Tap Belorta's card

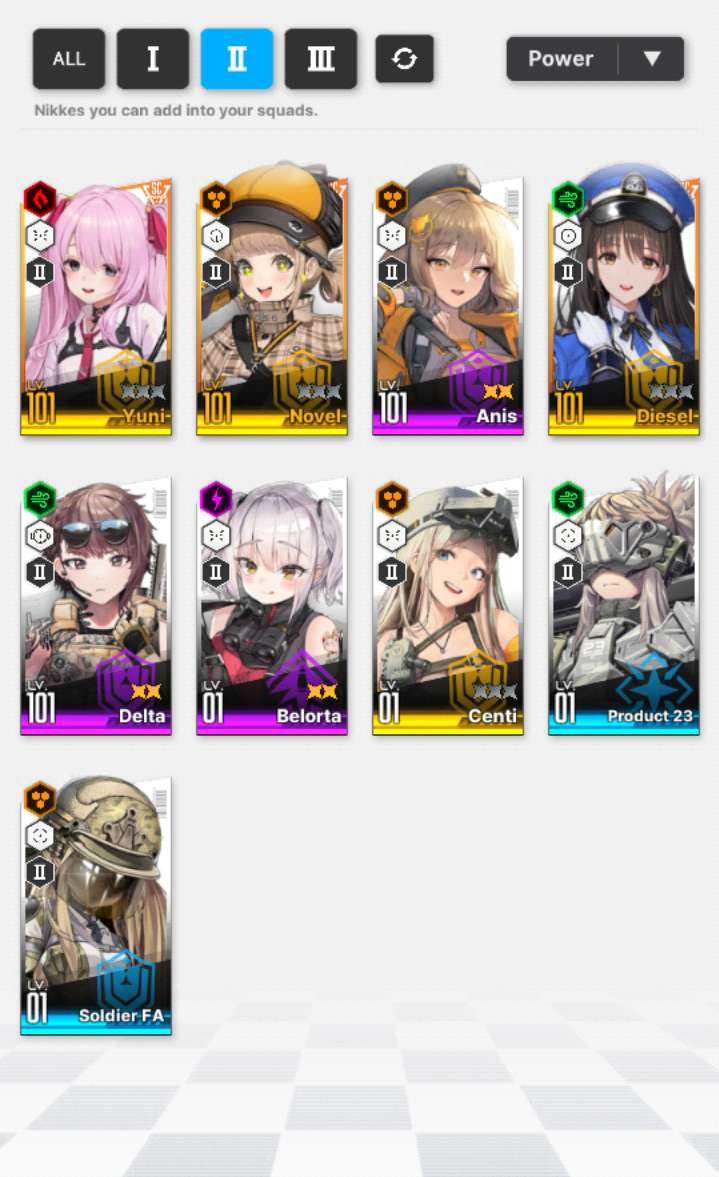click(272, 606)
